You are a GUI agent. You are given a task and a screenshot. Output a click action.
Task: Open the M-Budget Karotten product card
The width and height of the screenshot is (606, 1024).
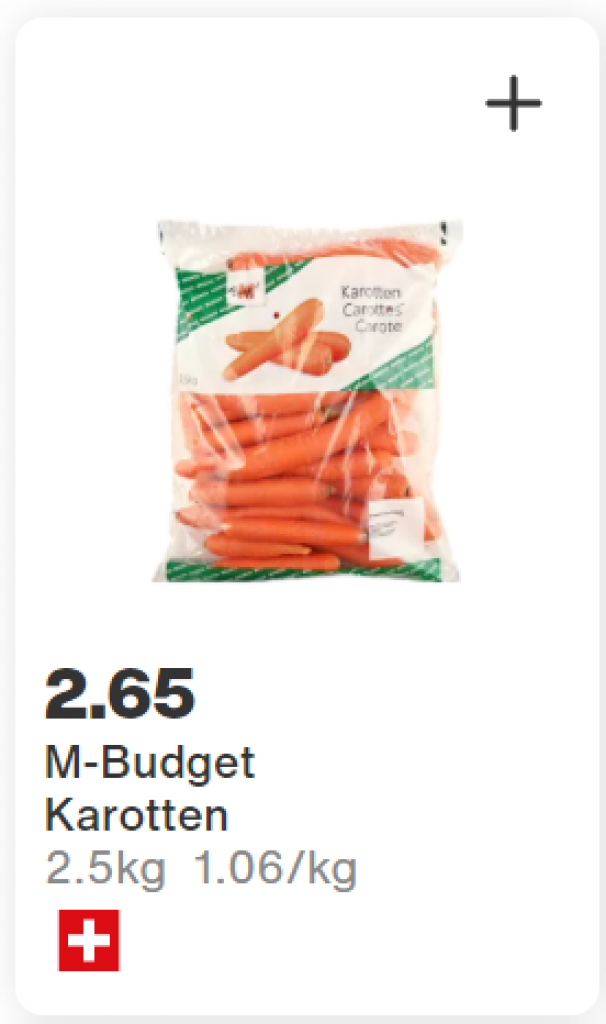tap(305, 400)
